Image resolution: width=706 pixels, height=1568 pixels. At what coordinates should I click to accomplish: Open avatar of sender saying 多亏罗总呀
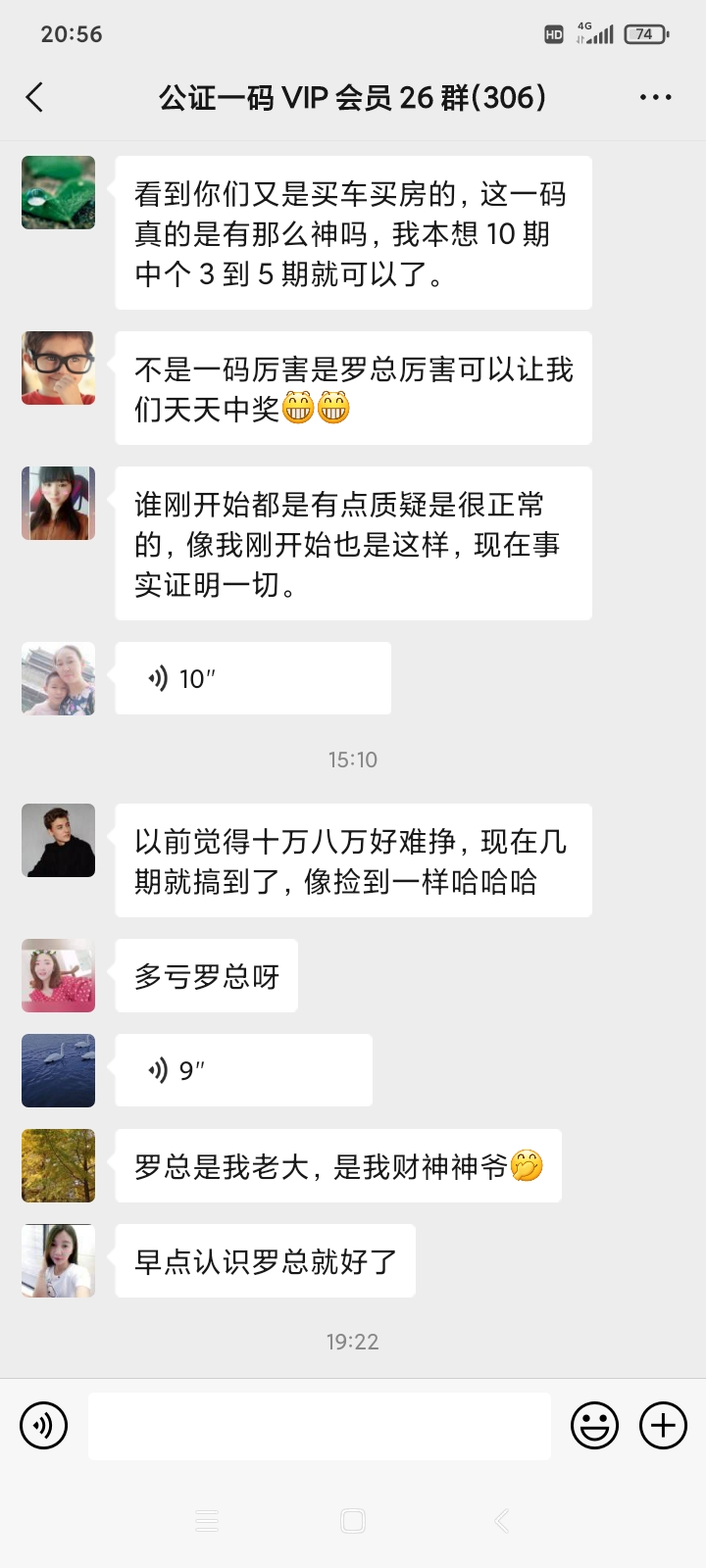tap(59, 976)
